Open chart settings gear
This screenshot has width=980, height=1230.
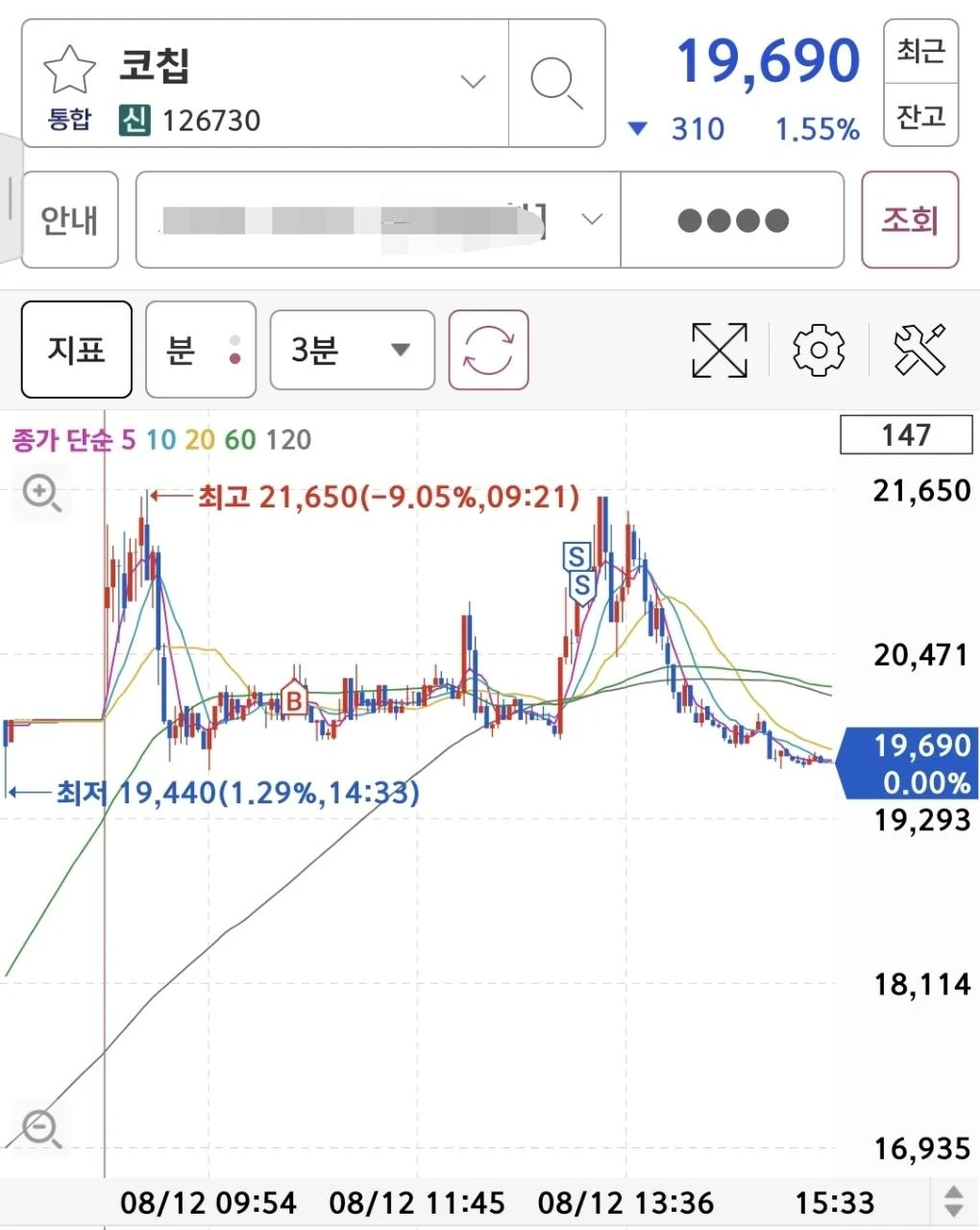(819, 350)
